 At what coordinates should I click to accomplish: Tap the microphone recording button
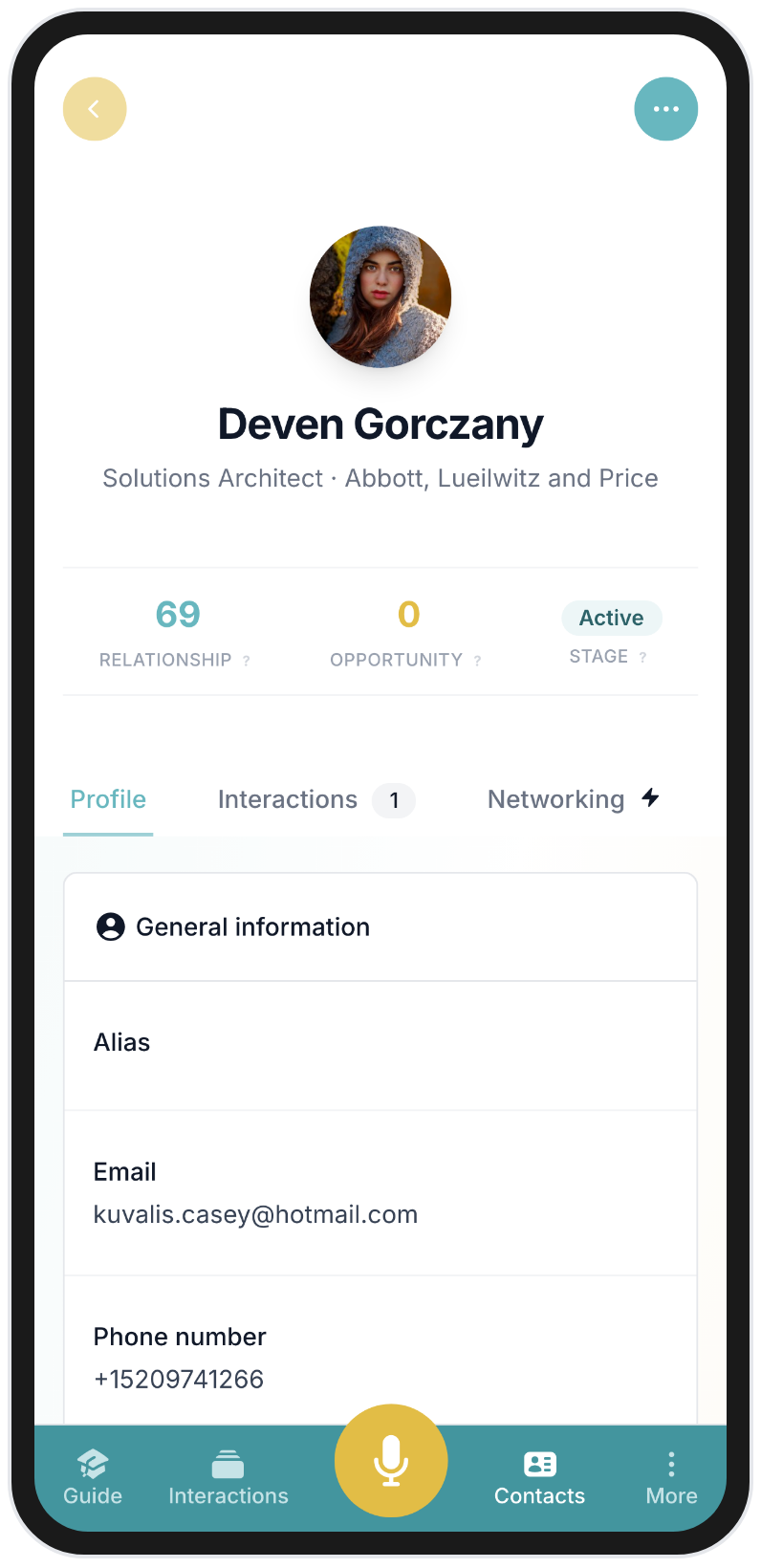pos(391,1461)
